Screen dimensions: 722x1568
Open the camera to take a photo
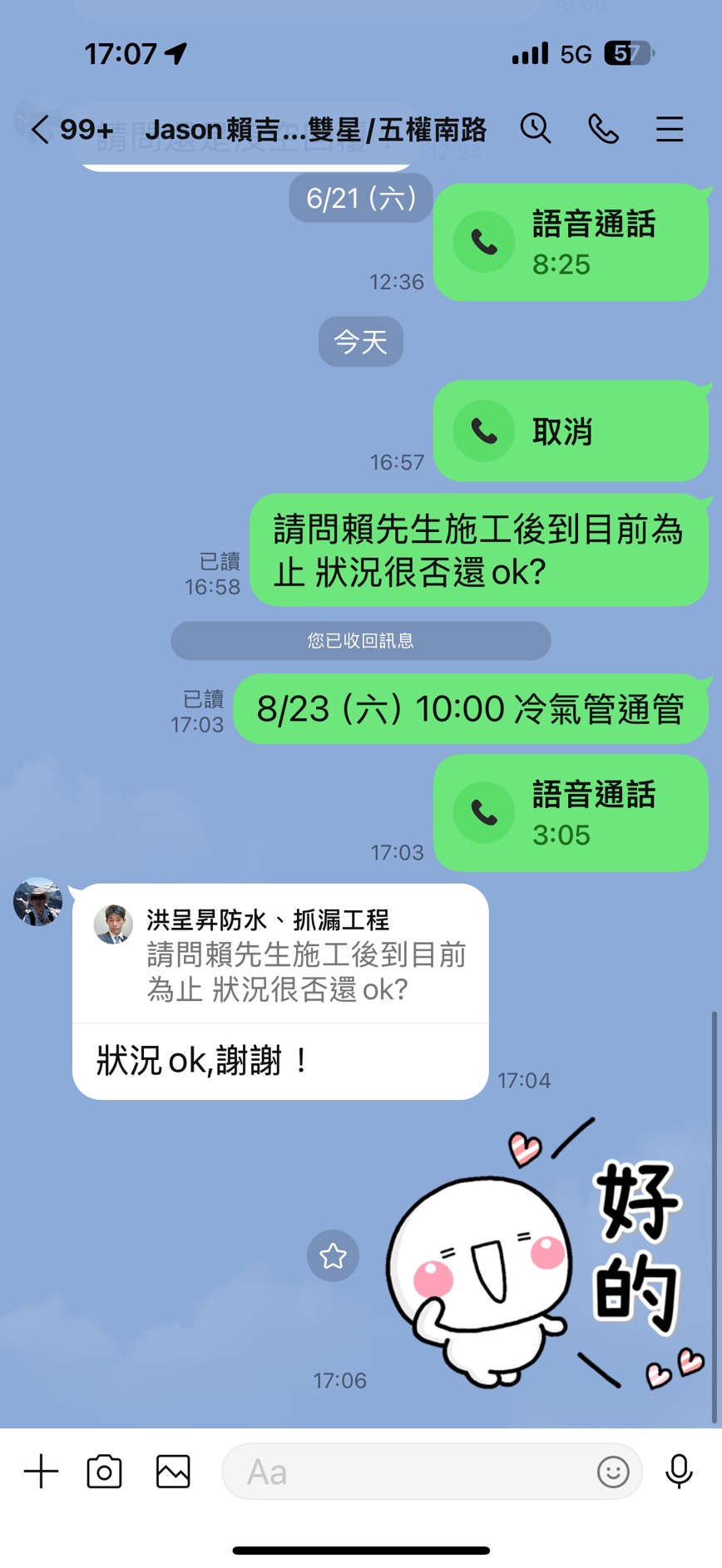pyautogui.click(x=105, y=1471)
